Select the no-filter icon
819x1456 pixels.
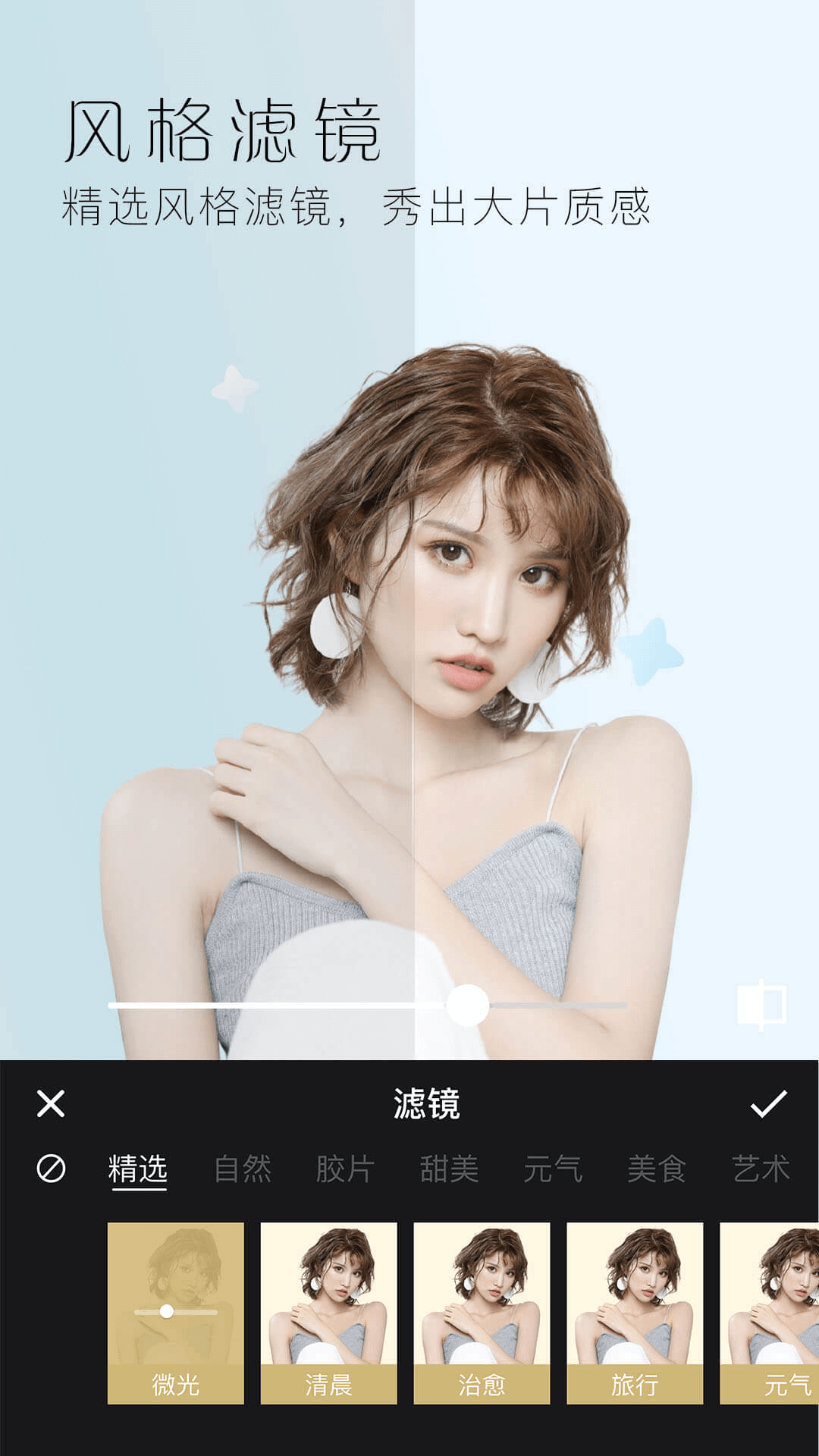[51, 1169]
